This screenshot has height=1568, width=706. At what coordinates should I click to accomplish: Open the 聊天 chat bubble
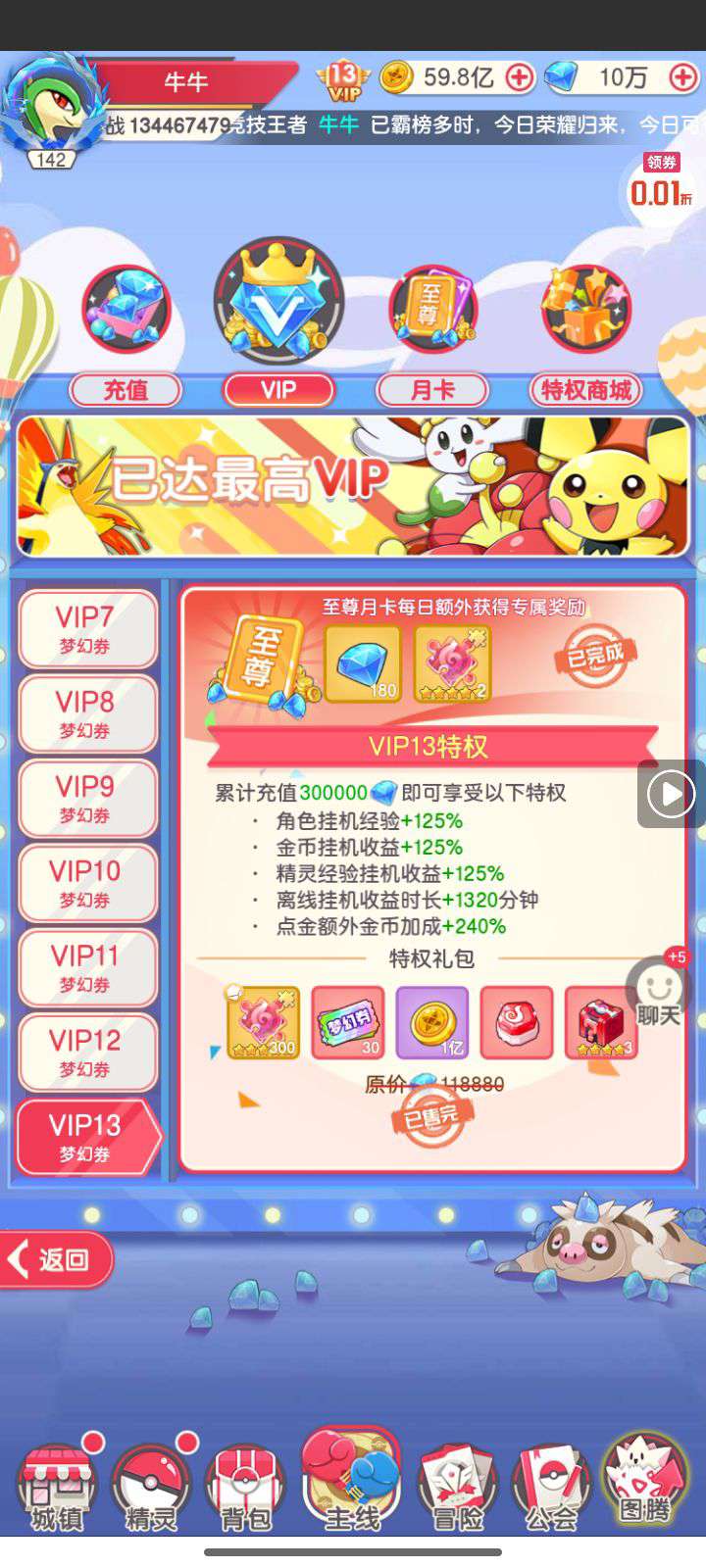pyautogui.click(x=659, y=995)
